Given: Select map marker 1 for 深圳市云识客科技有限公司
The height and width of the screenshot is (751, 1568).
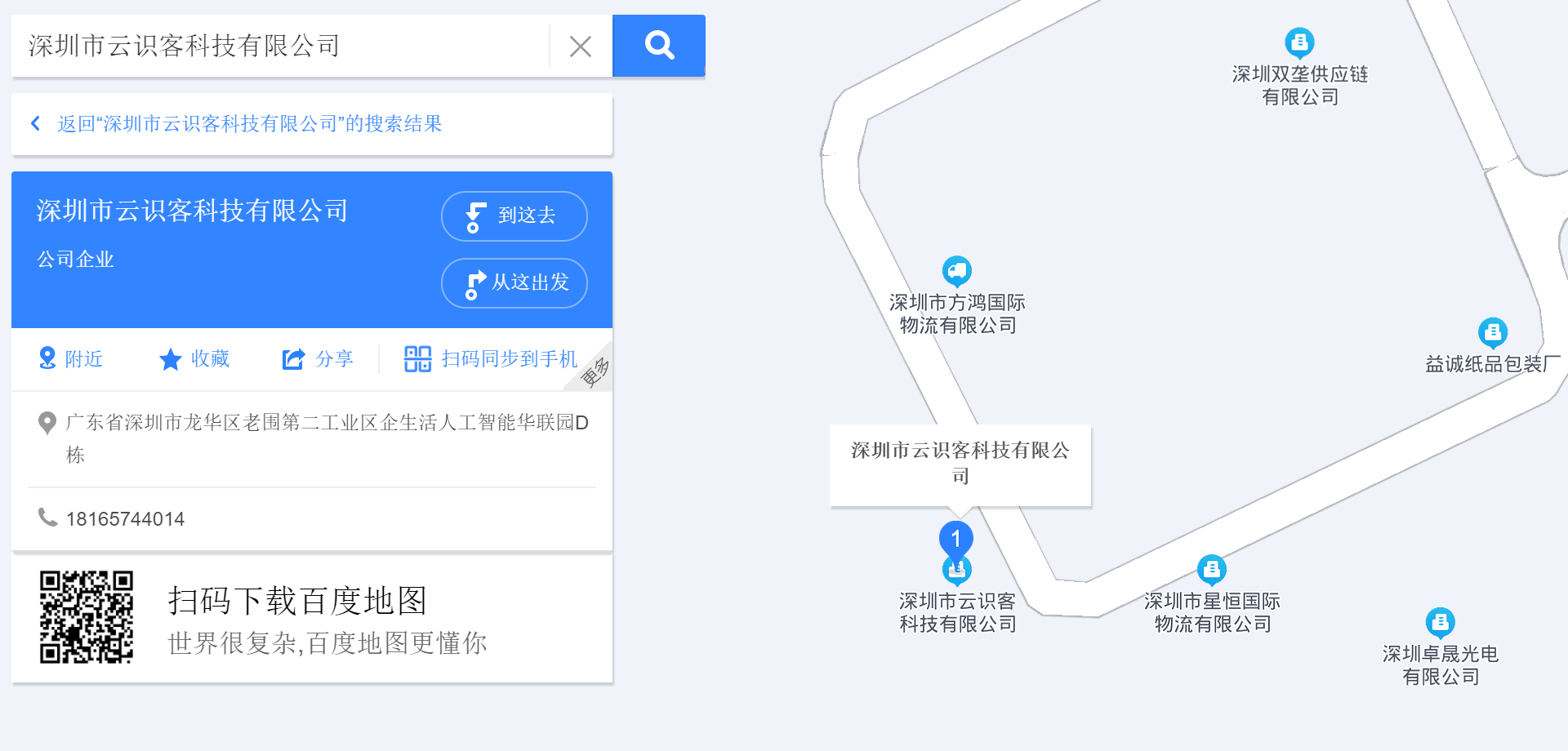Looking at the screenshot, I should [955, 540].
